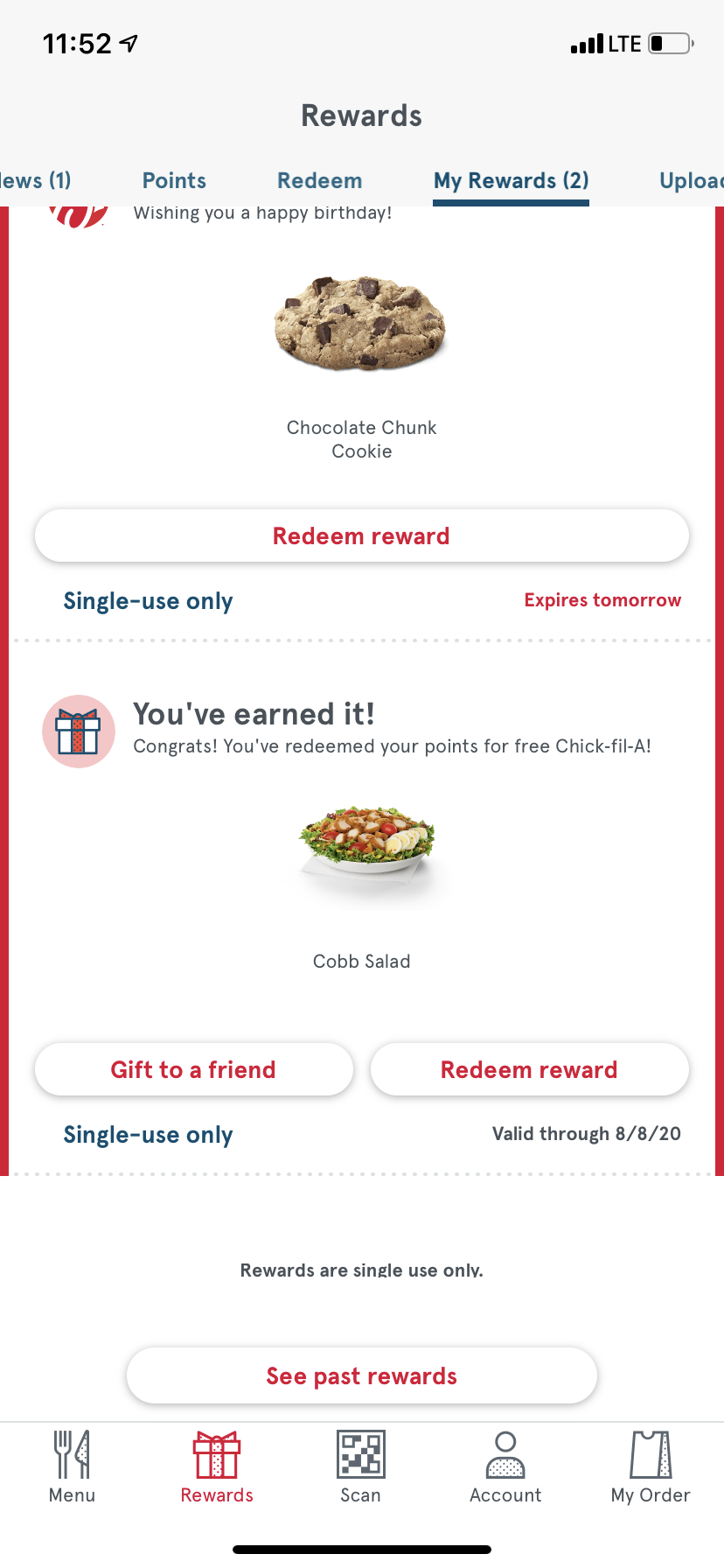Open the Redeem tab

click(x=319, y=181)
